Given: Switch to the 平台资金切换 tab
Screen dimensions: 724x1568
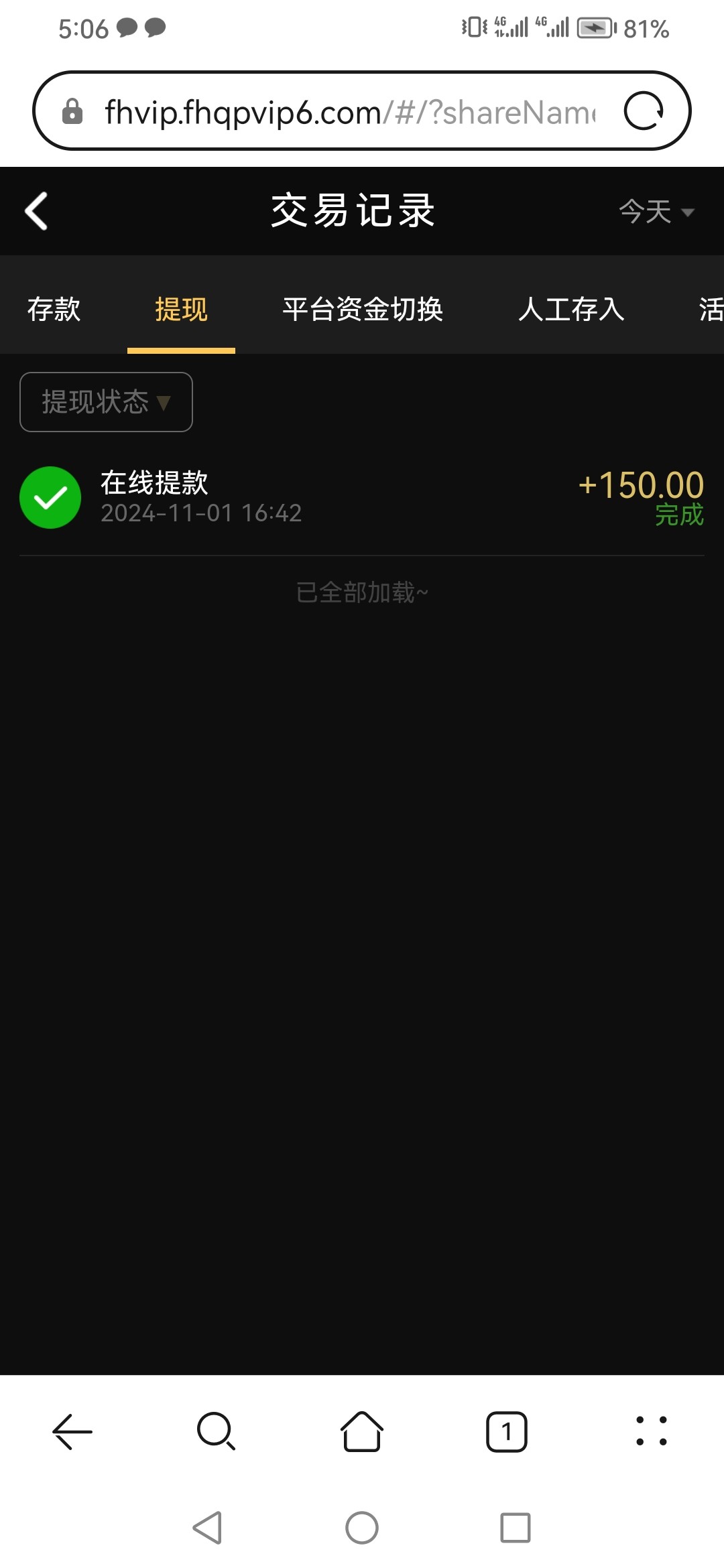Looking at the screenshot, I should 363,310.
